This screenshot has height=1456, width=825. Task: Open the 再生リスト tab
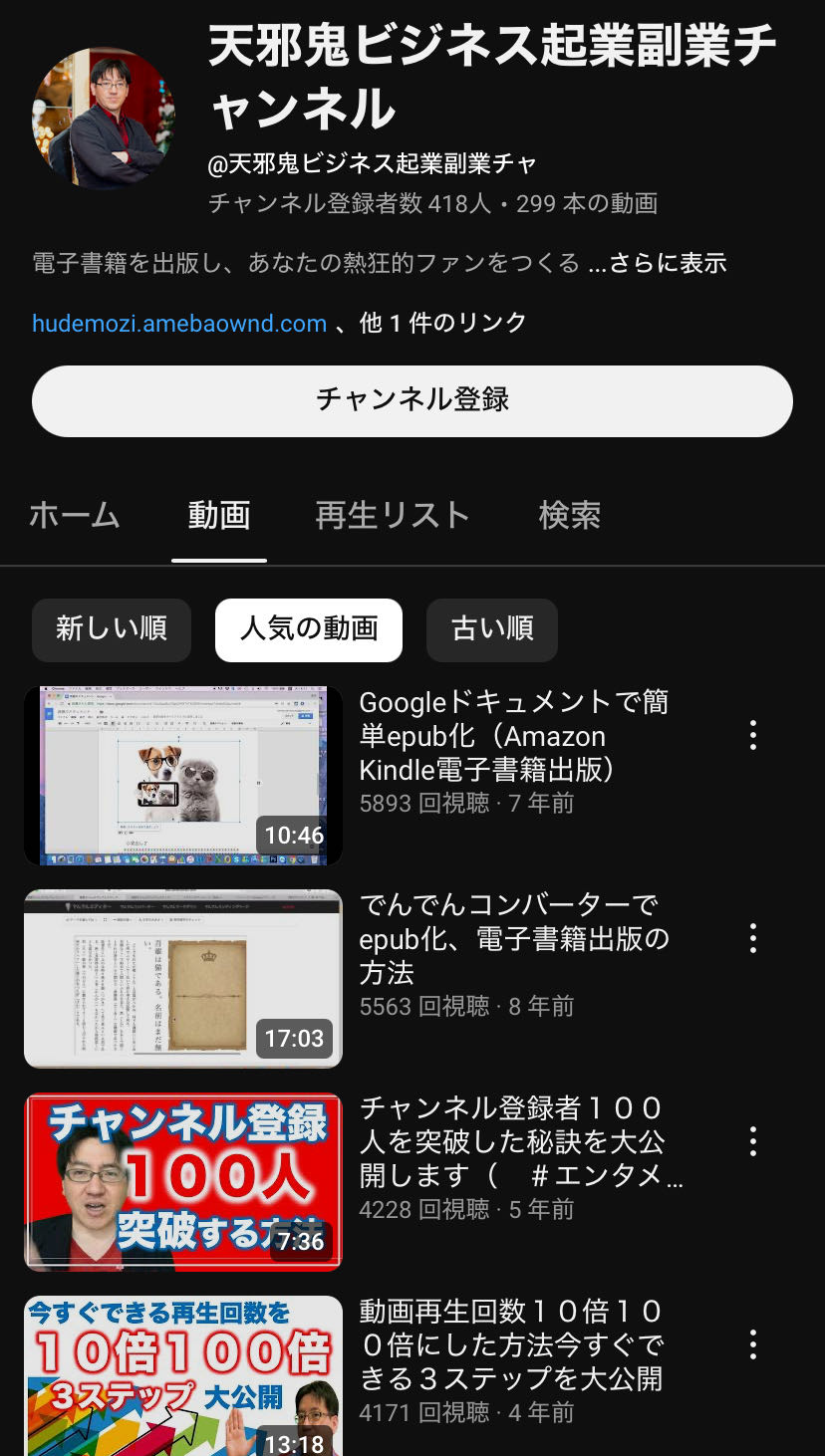(392, 515)
